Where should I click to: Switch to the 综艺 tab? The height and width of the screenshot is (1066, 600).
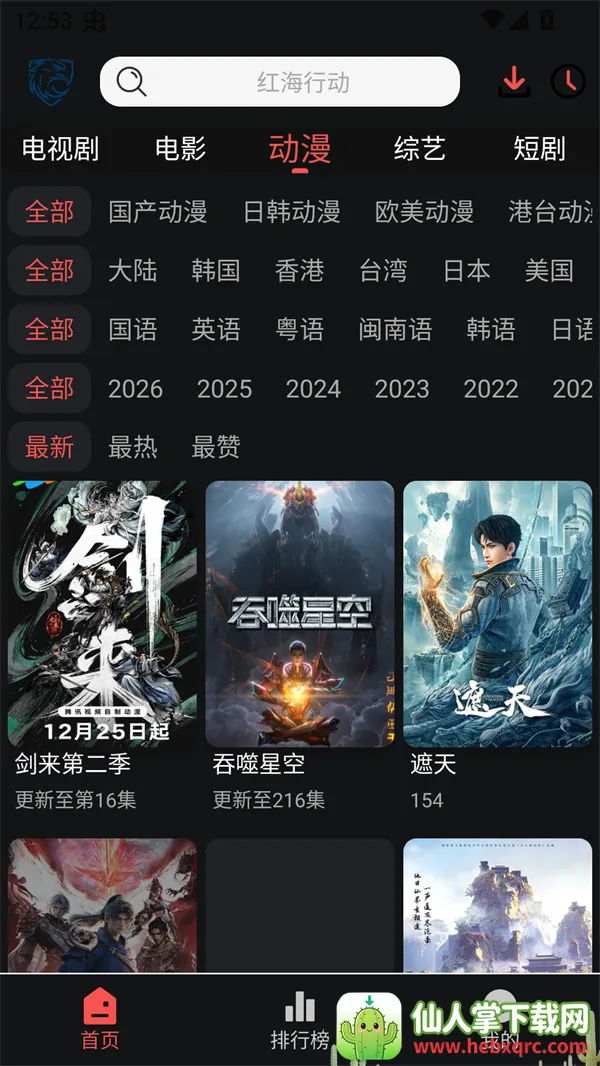point(420,149)
